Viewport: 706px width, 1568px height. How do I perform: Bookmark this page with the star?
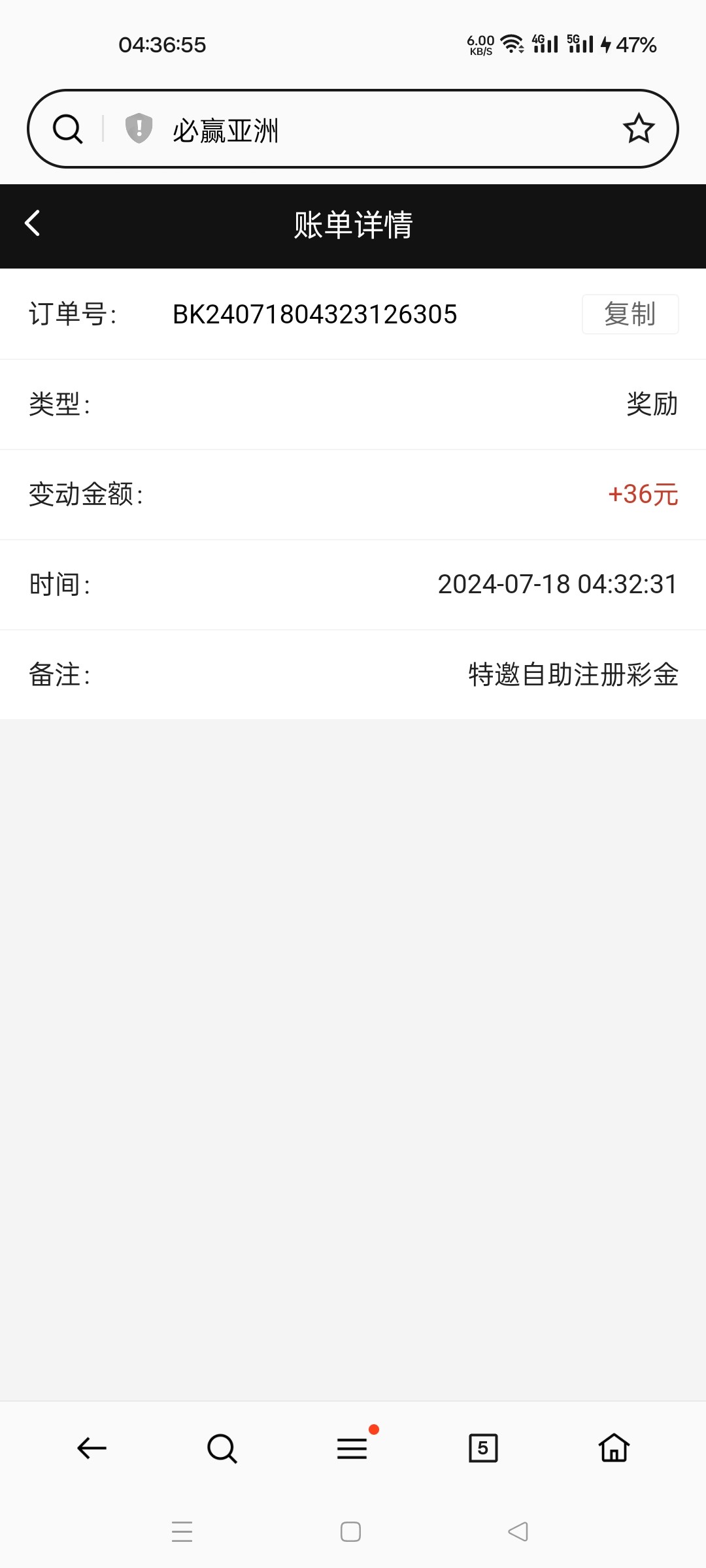[x=638, y=129]
